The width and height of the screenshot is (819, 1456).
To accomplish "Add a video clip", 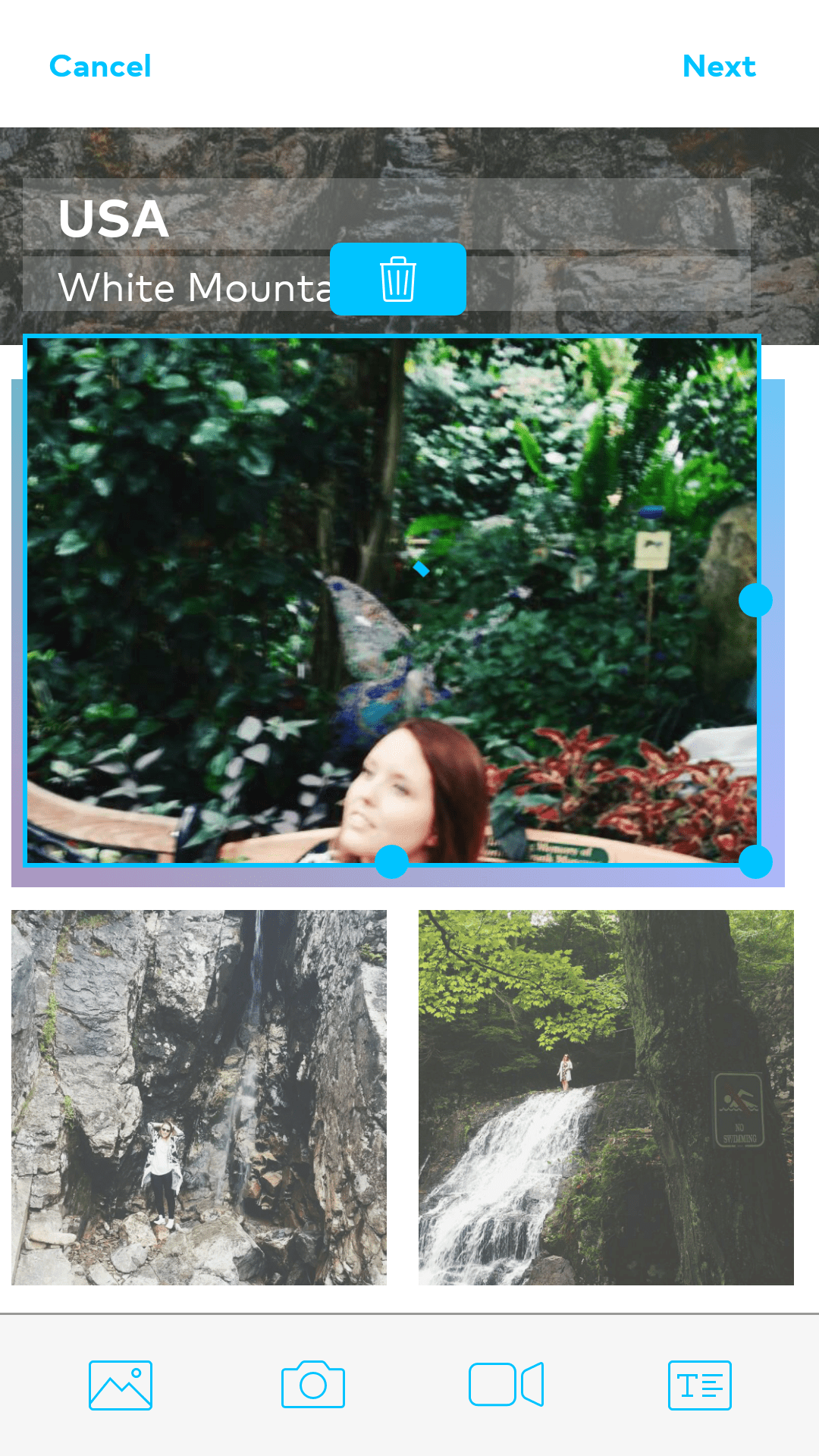I will pyautogui.click(x=506, y=1385).
